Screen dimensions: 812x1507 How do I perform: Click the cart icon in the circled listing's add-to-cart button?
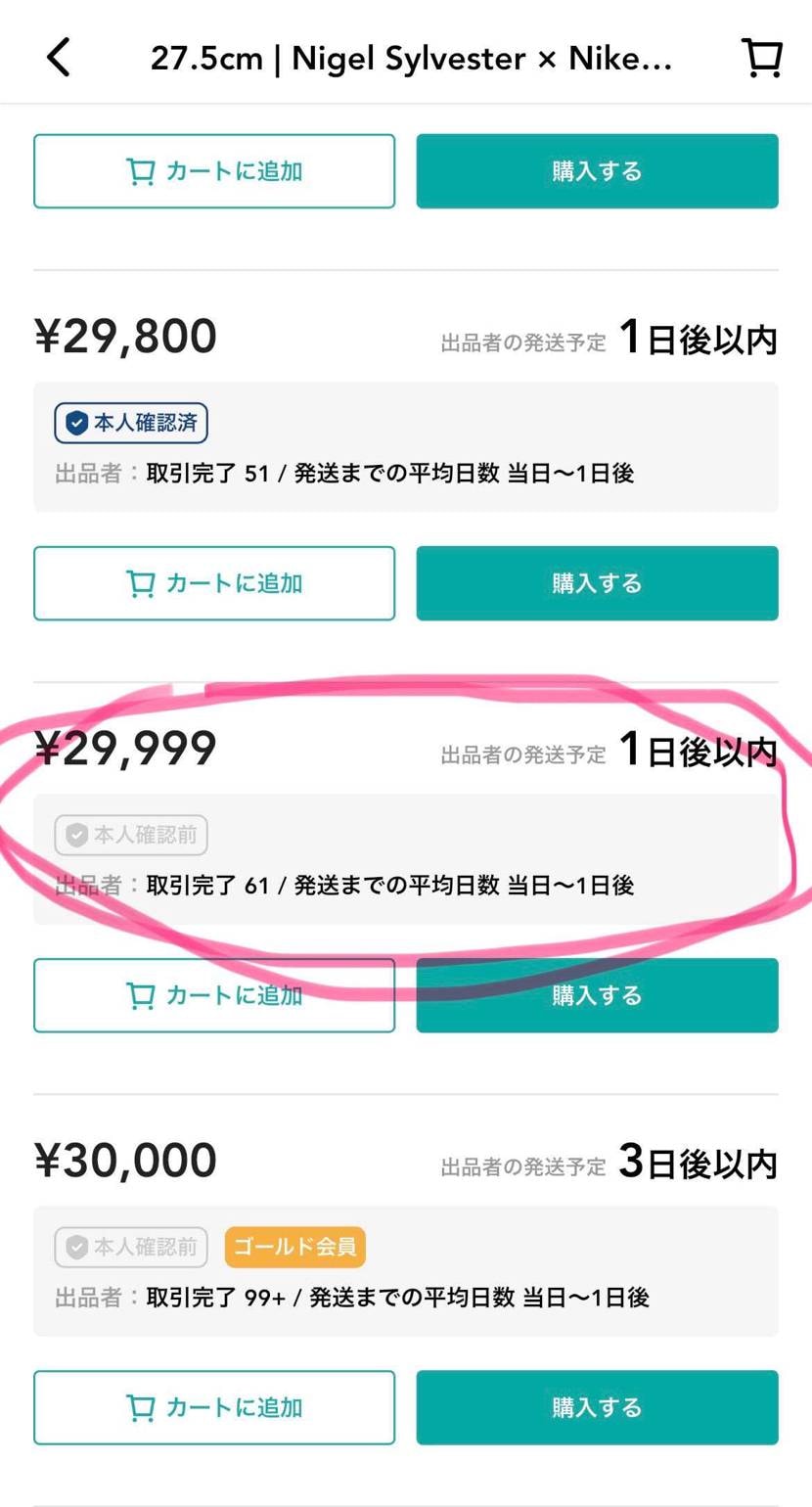coord(143,995)
